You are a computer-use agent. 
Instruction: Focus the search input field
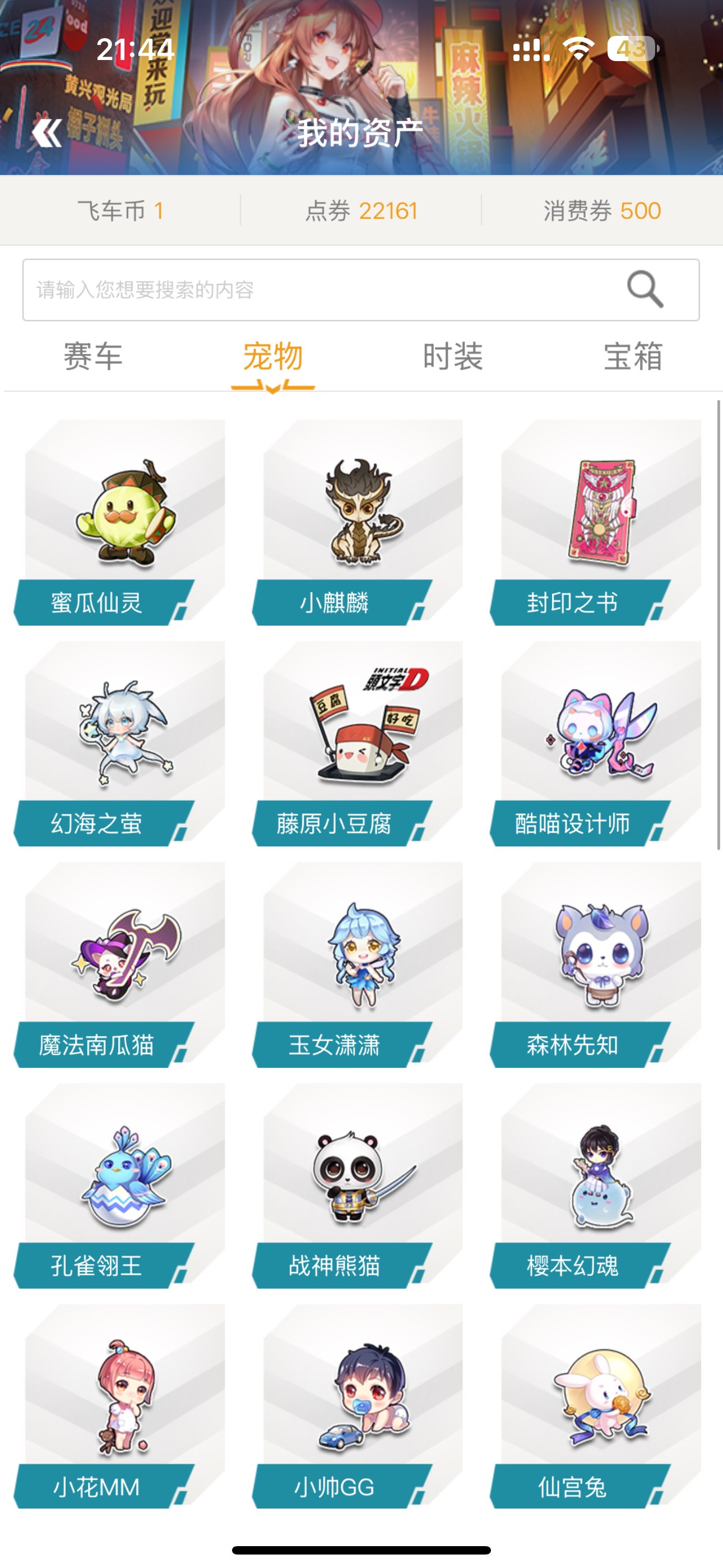[317, 290]
